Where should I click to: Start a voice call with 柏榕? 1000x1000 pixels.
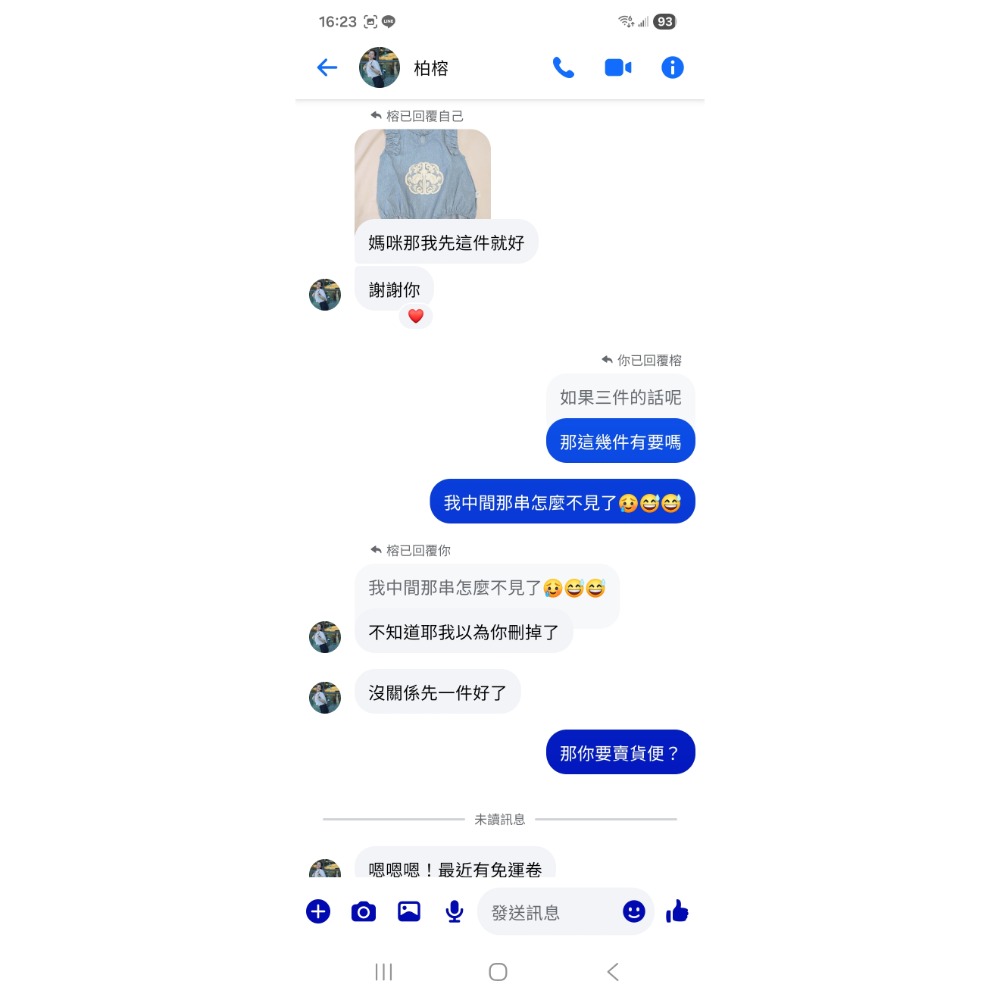tap(563, 68)
